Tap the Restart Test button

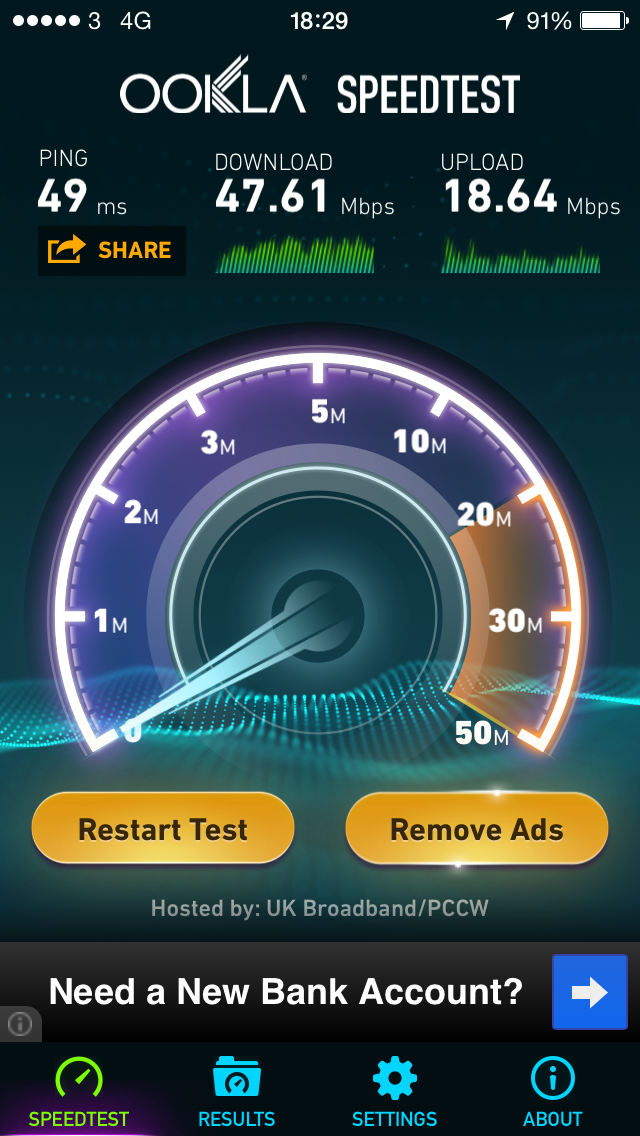[163, 829]
